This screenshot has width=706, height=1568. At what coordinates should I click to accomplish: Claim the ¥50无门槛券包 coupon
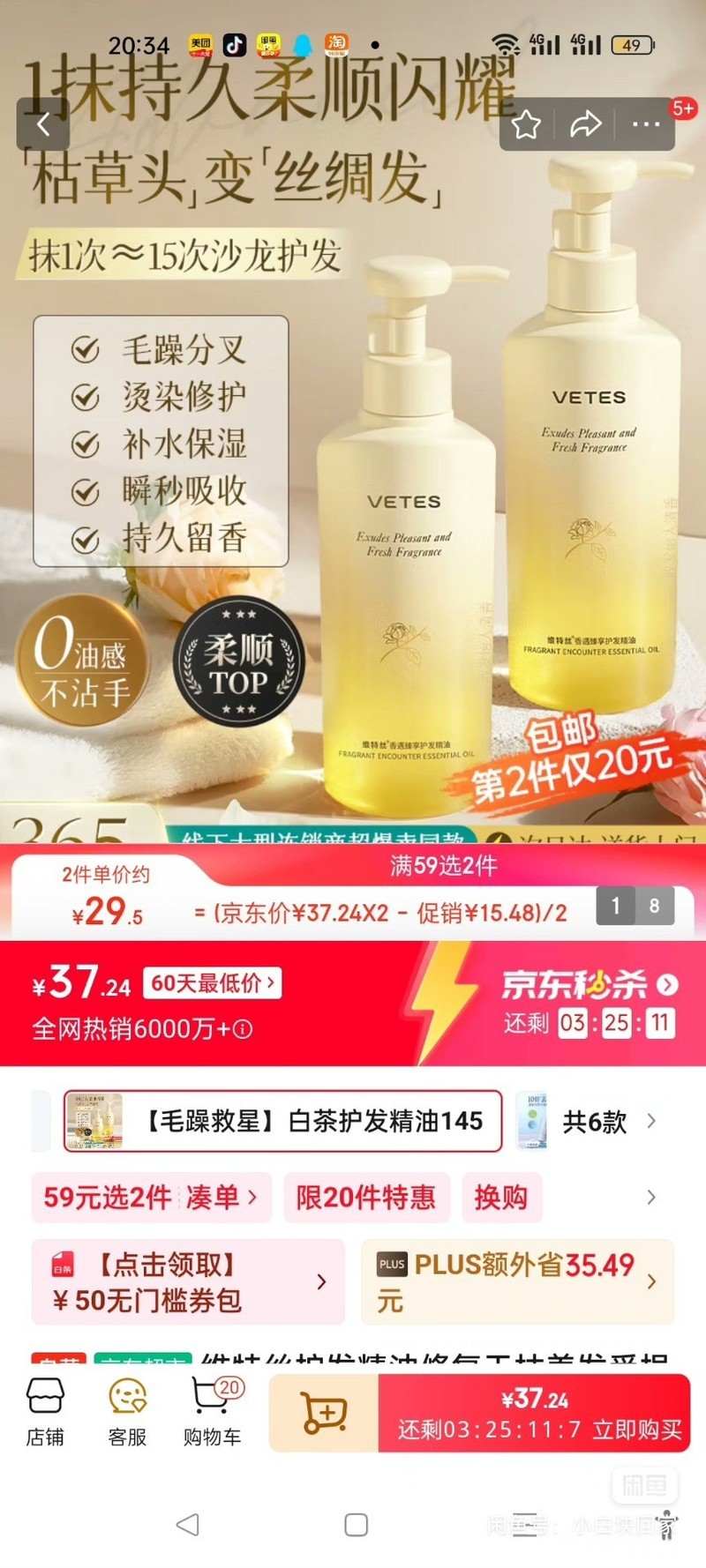(x=188, y=1281)
